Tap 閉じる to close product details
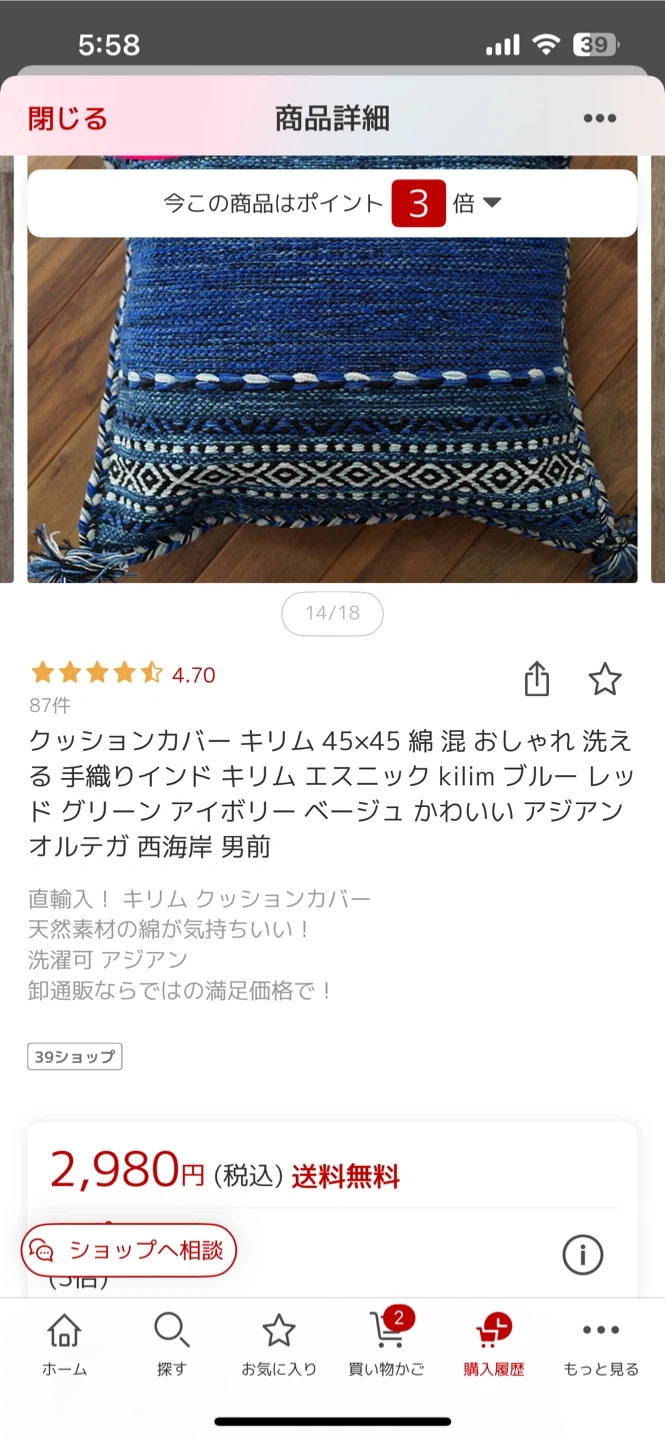Viewport: 665px width, 1440px height. point(67,119)
